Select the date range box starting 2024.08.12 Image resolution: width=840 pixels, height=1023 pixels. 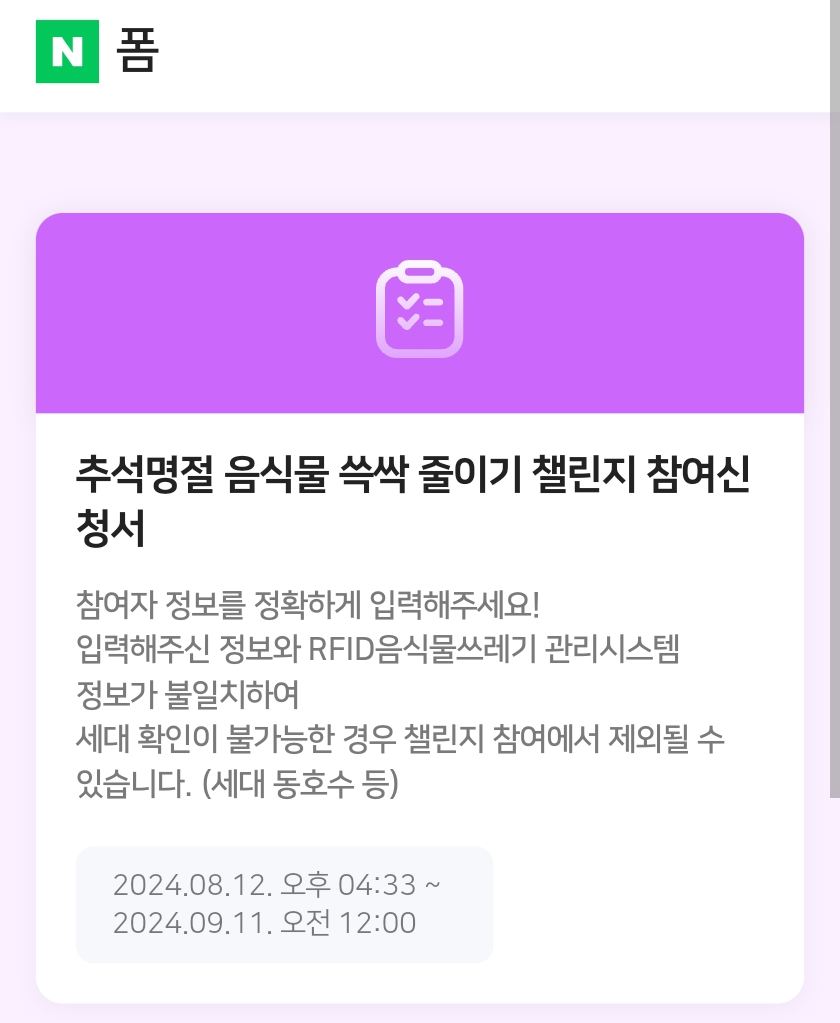(x=284, y=904)
